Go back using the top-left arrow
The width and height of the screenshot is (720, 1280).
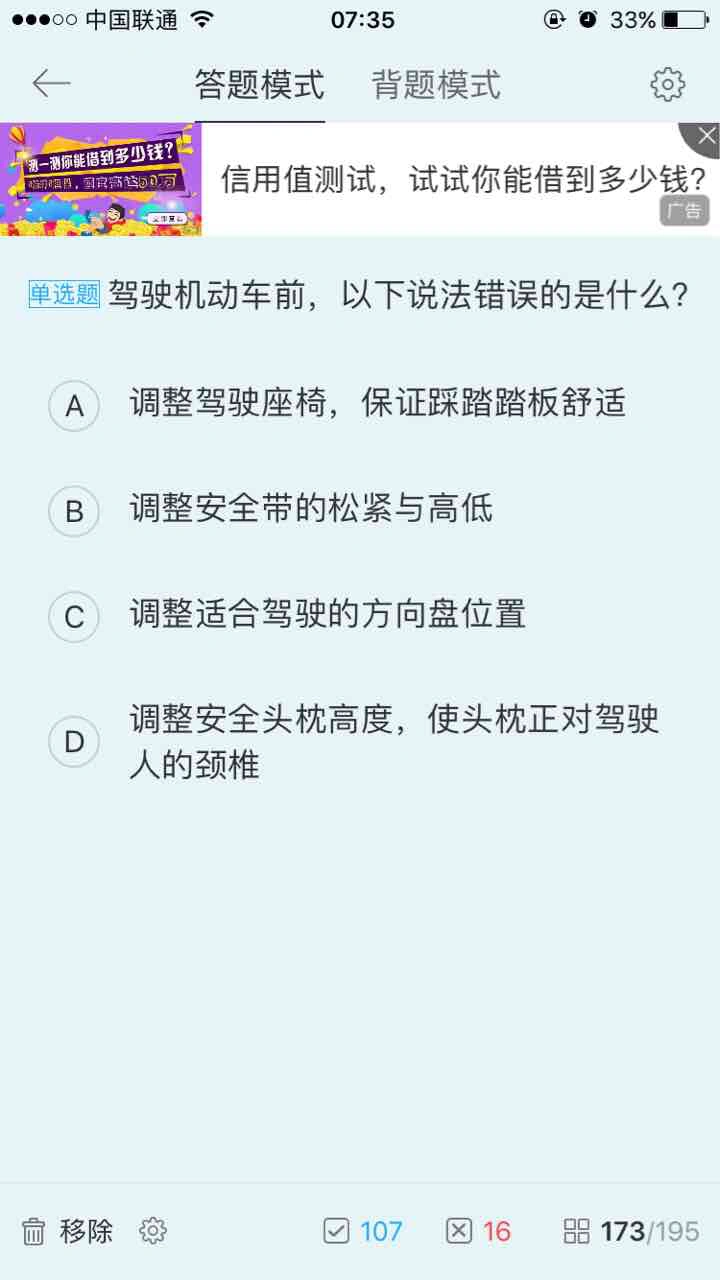(x=51, y=83)
